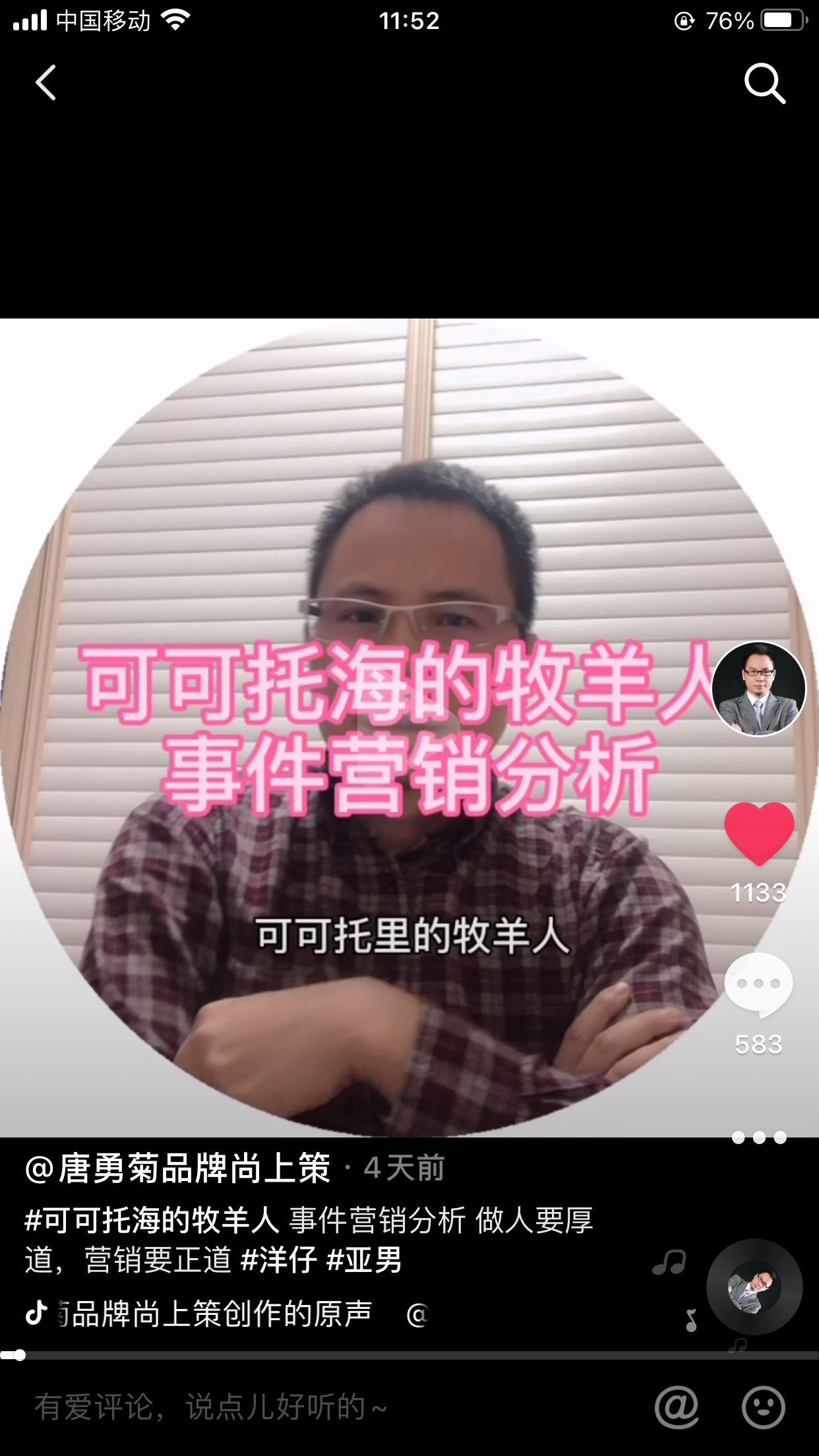Open hashtag #可可托海的牧羊人

click(x=152, y=1220)
